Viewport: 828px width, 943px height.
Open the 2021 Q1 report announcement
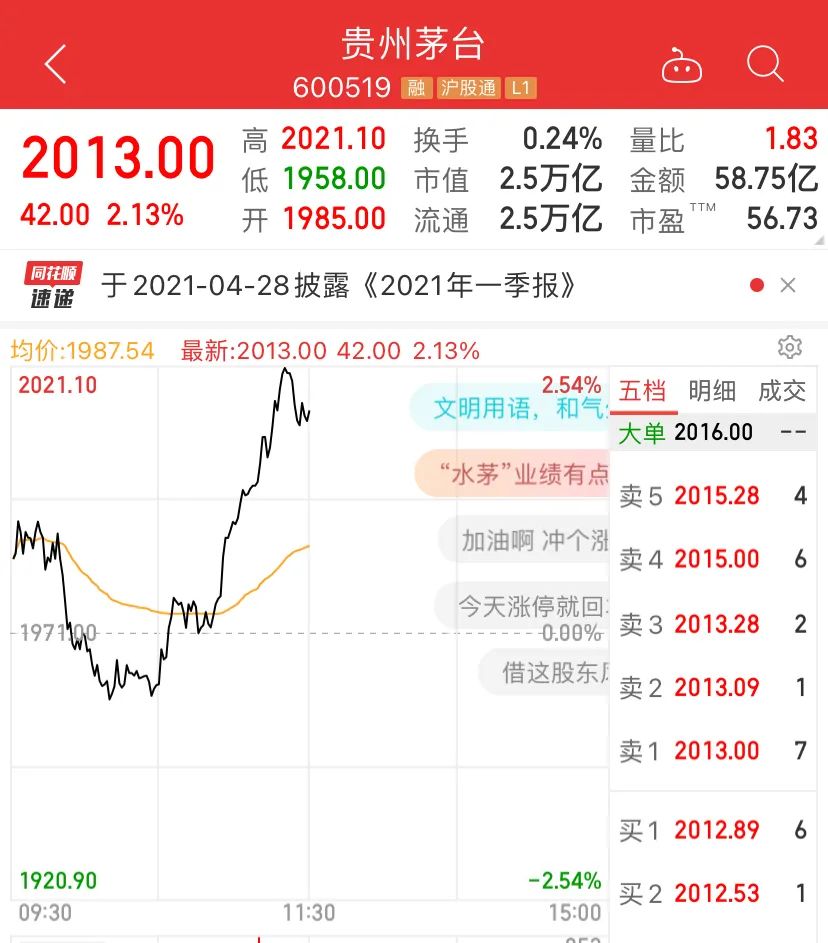pos(340,286)
